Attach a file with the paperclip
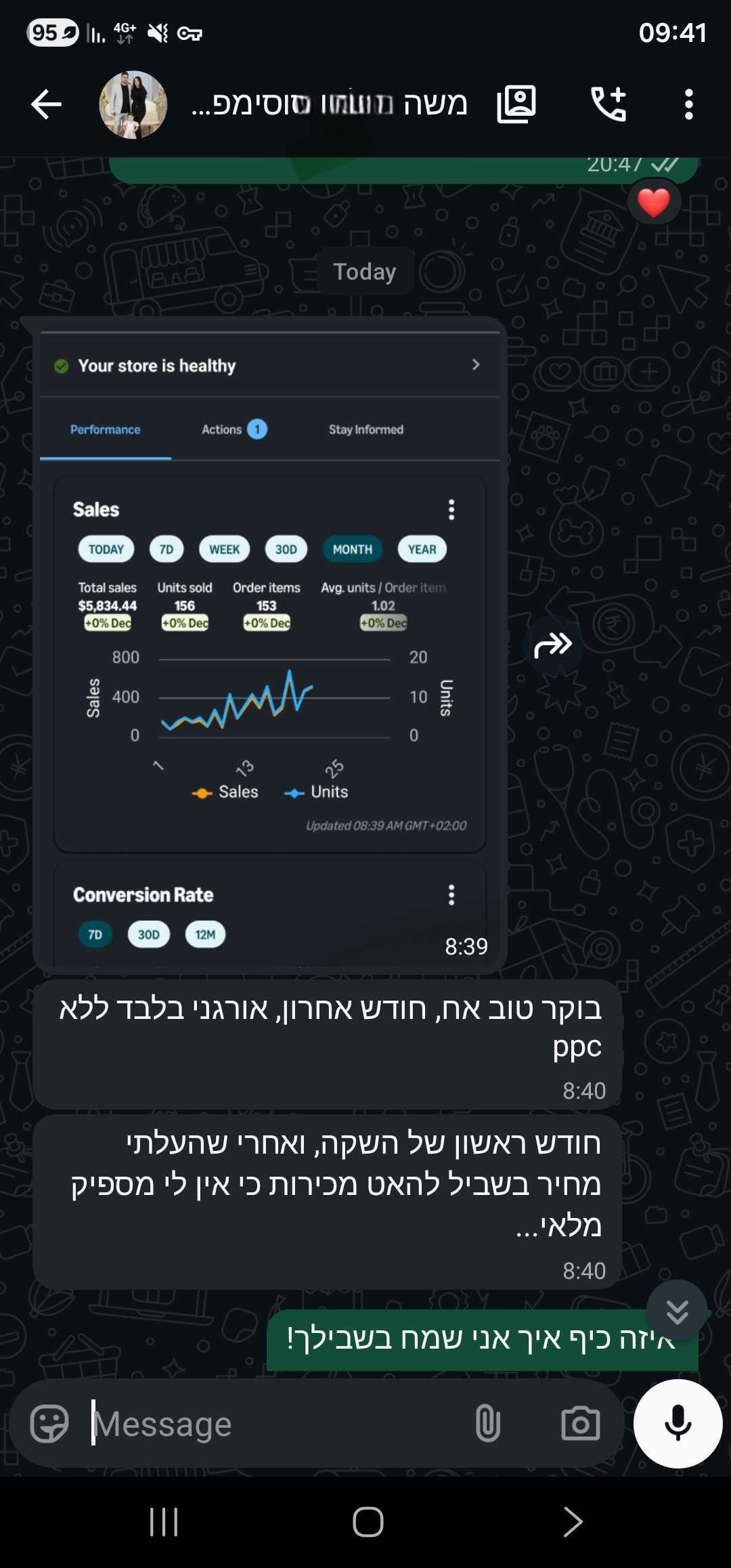 point(487,1423)
